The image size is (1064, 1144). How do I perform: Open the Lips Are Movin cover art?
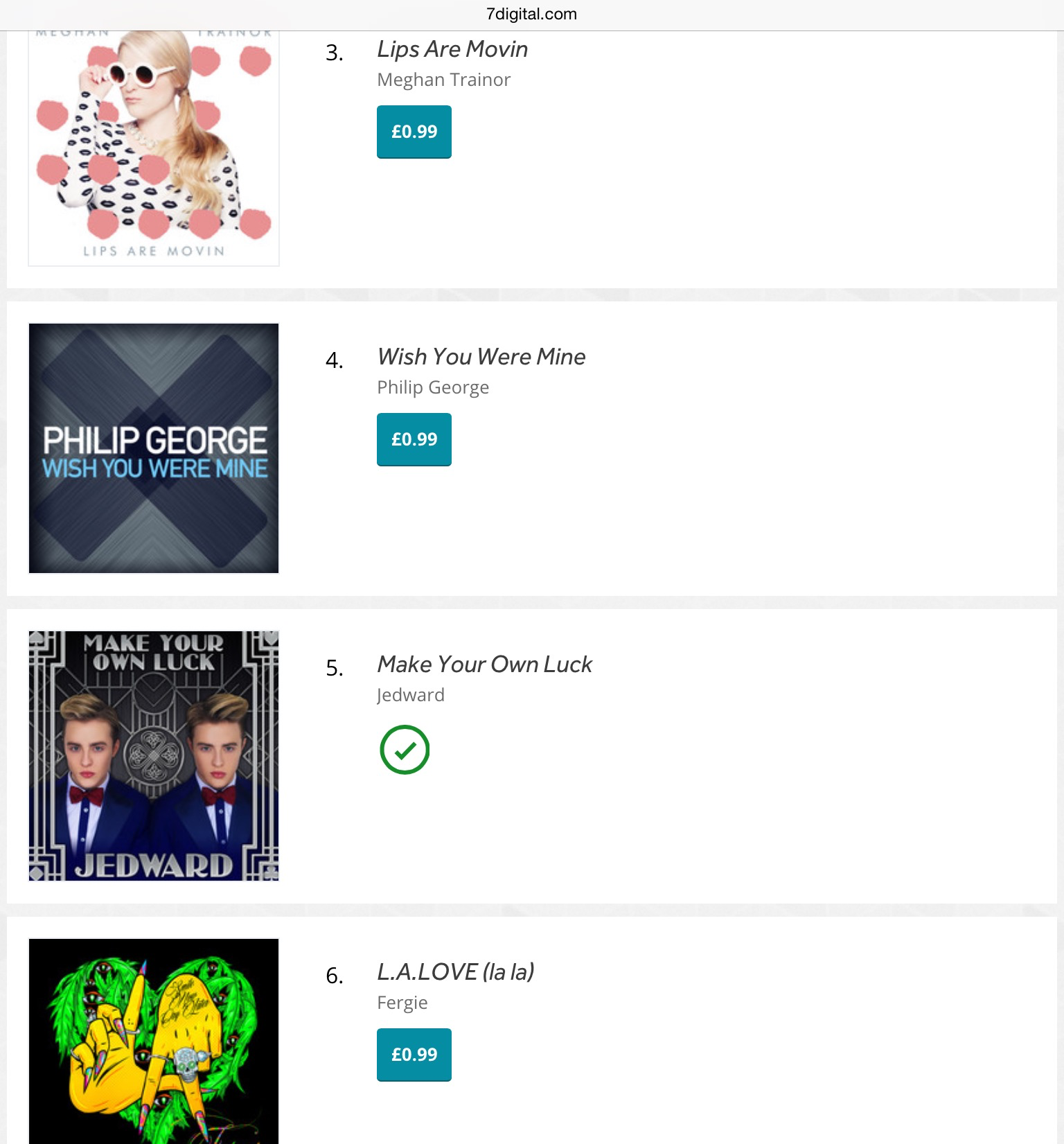tap(154, 149)
